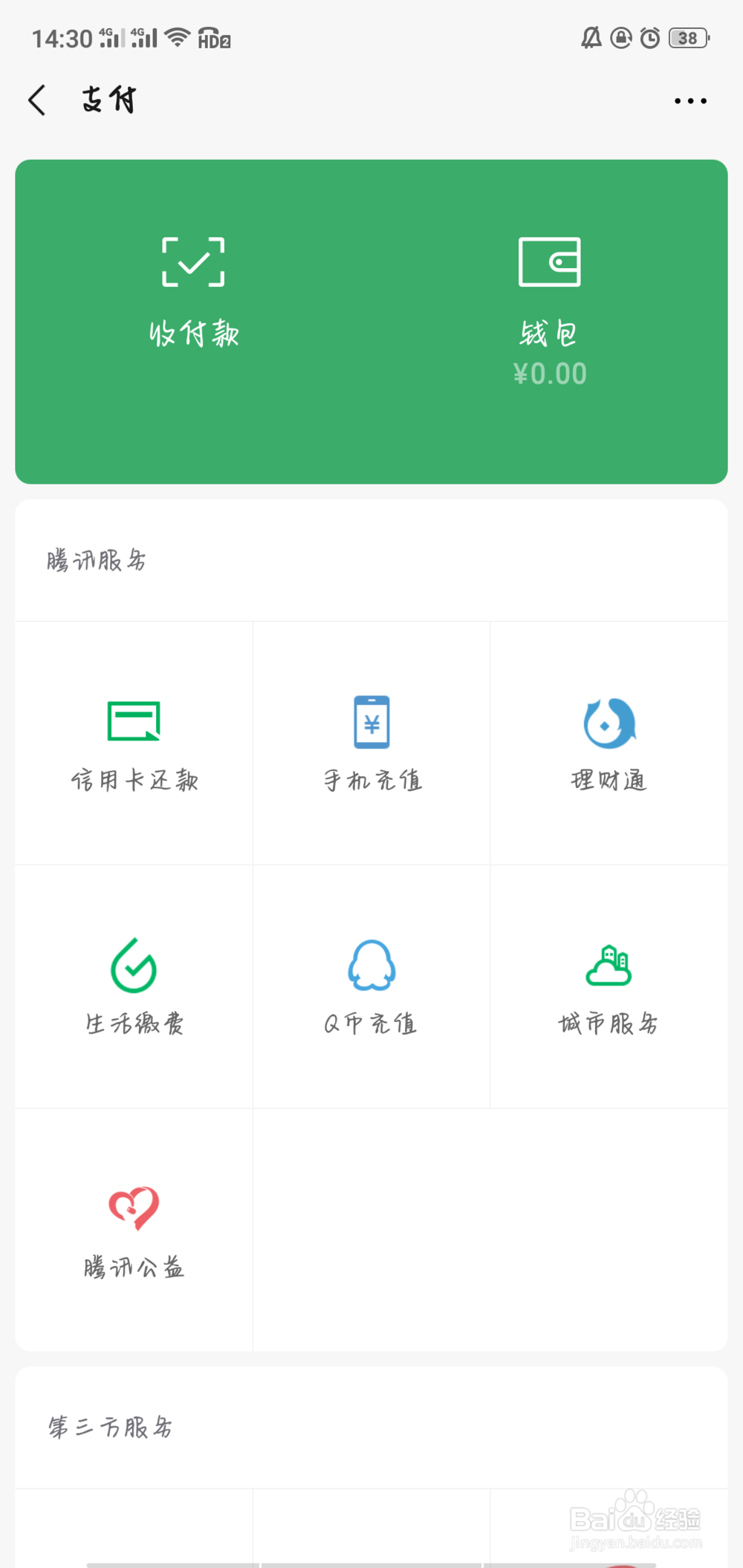
Task: Open 手机充值 phone top-up
Action: click(x=371, y=744)
